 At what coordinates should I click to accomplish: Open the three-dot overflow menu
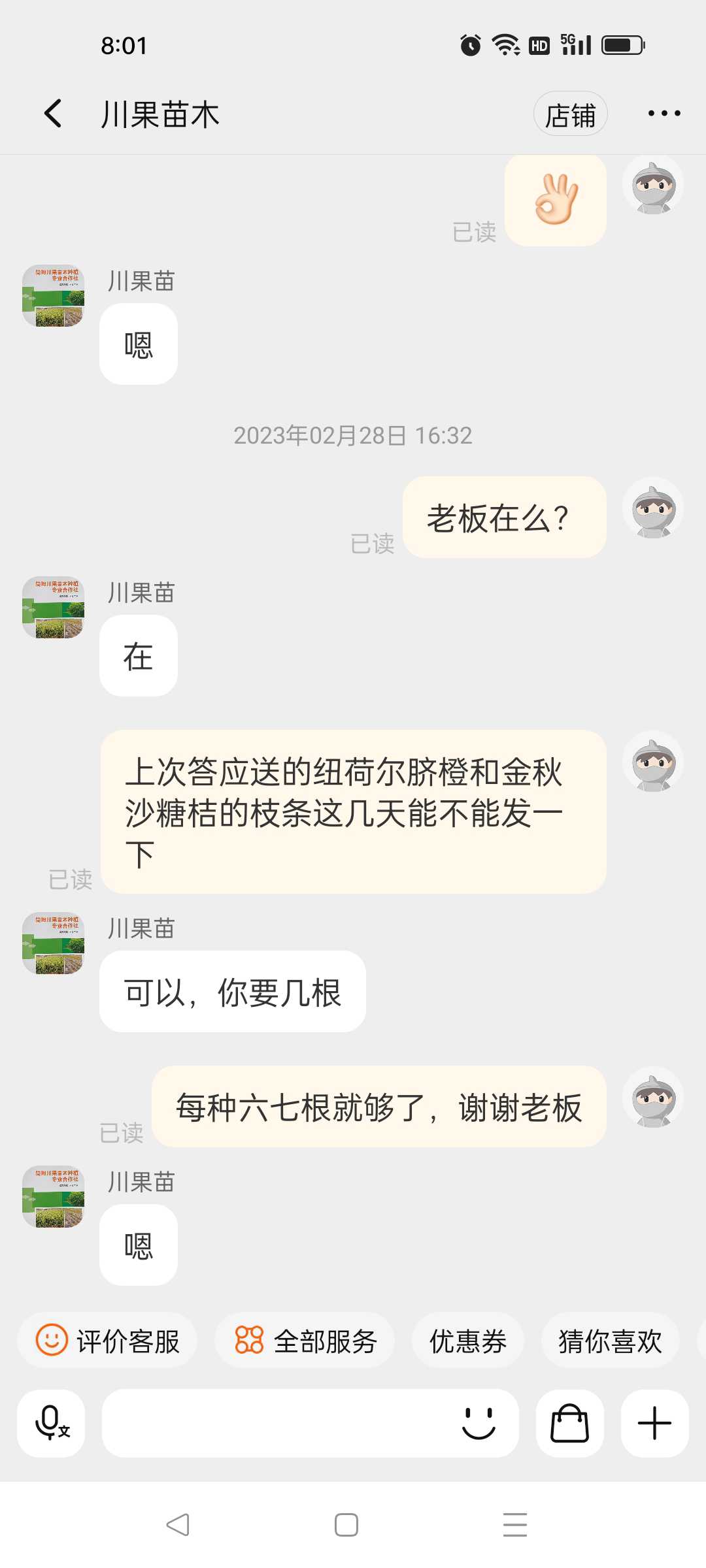click(x=664, y=114)
